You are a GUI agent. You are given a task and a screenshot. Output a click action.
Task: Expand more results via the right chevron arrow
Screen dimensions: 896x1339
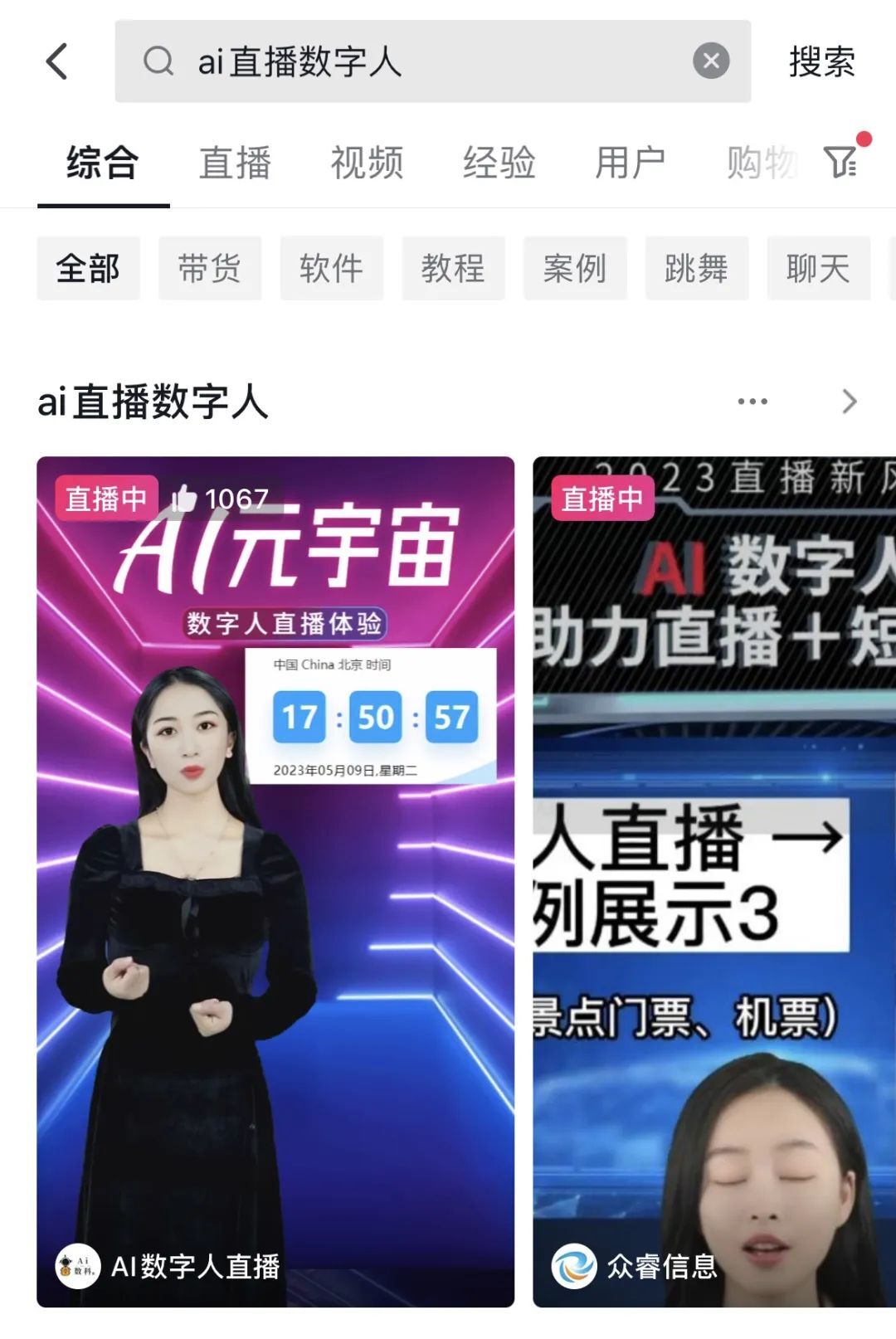[x=849, y=401]
